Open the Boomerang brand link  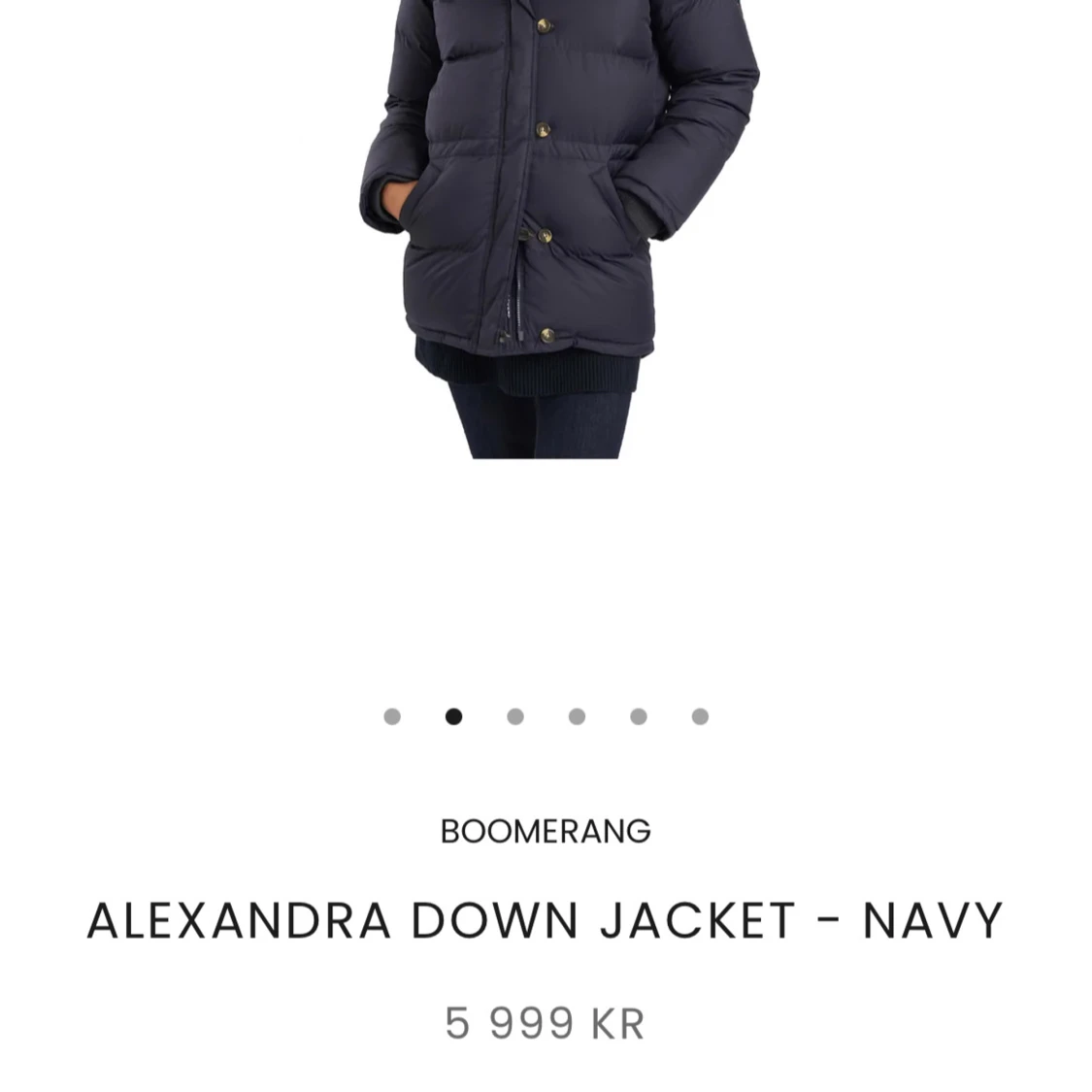click(x=546, y=831)
